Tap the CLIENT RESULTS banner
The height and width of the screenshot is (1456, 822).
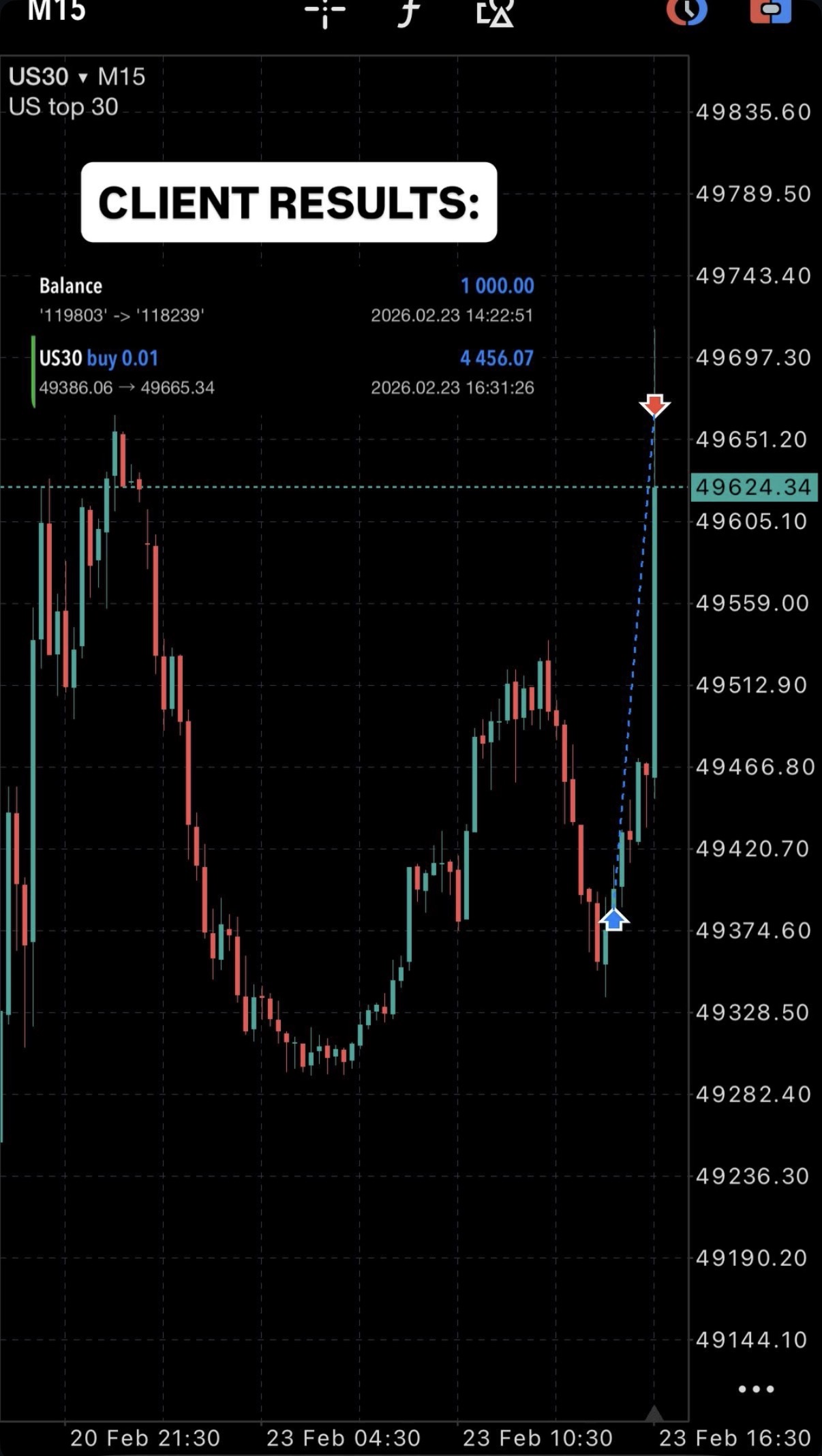290,201
